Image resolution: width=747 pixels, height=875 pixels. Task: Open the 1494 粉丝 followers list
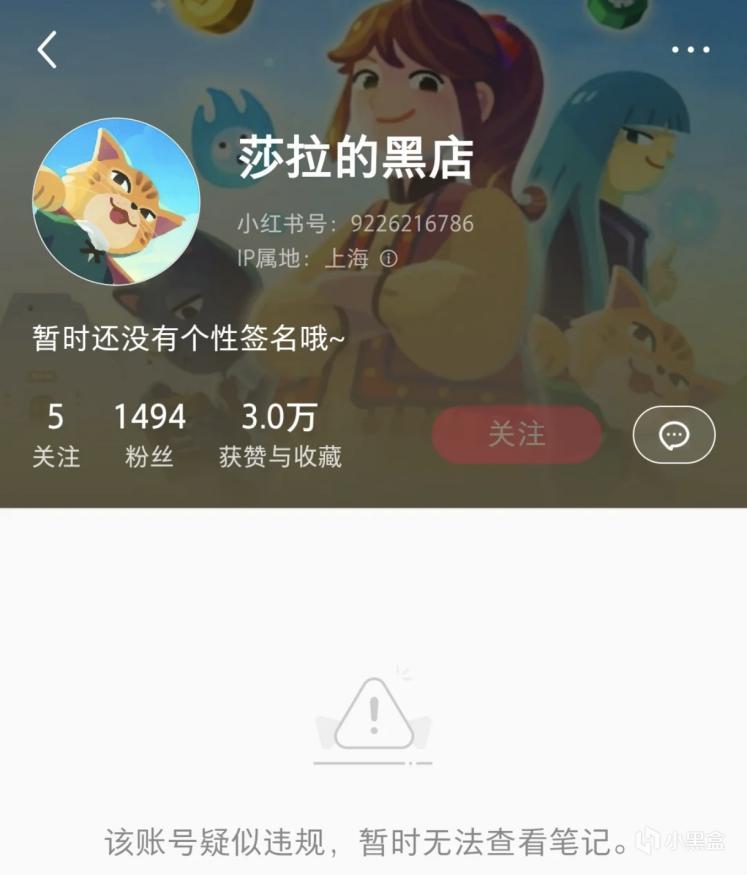pos(149,435)
